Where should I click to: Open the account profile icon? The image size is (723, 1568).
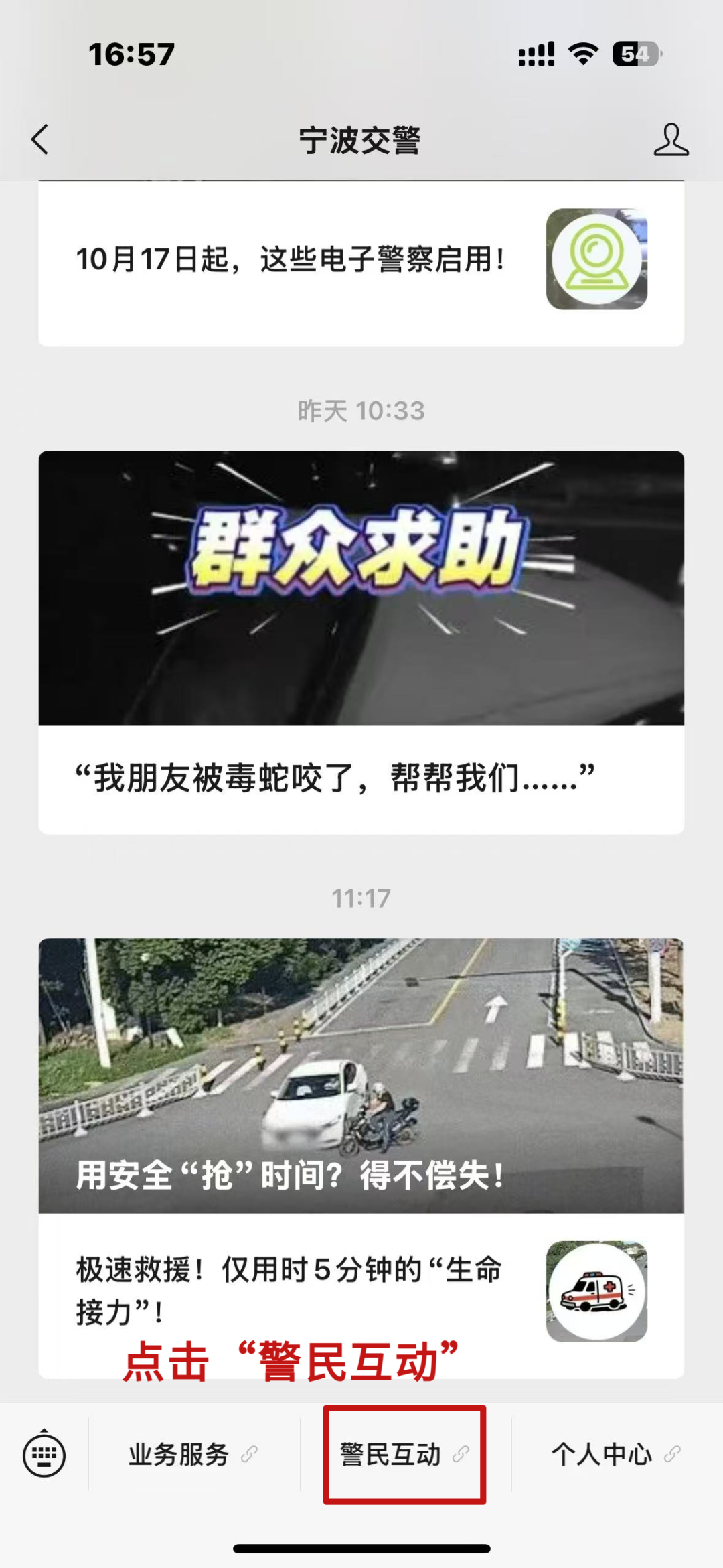click(671, 139)
